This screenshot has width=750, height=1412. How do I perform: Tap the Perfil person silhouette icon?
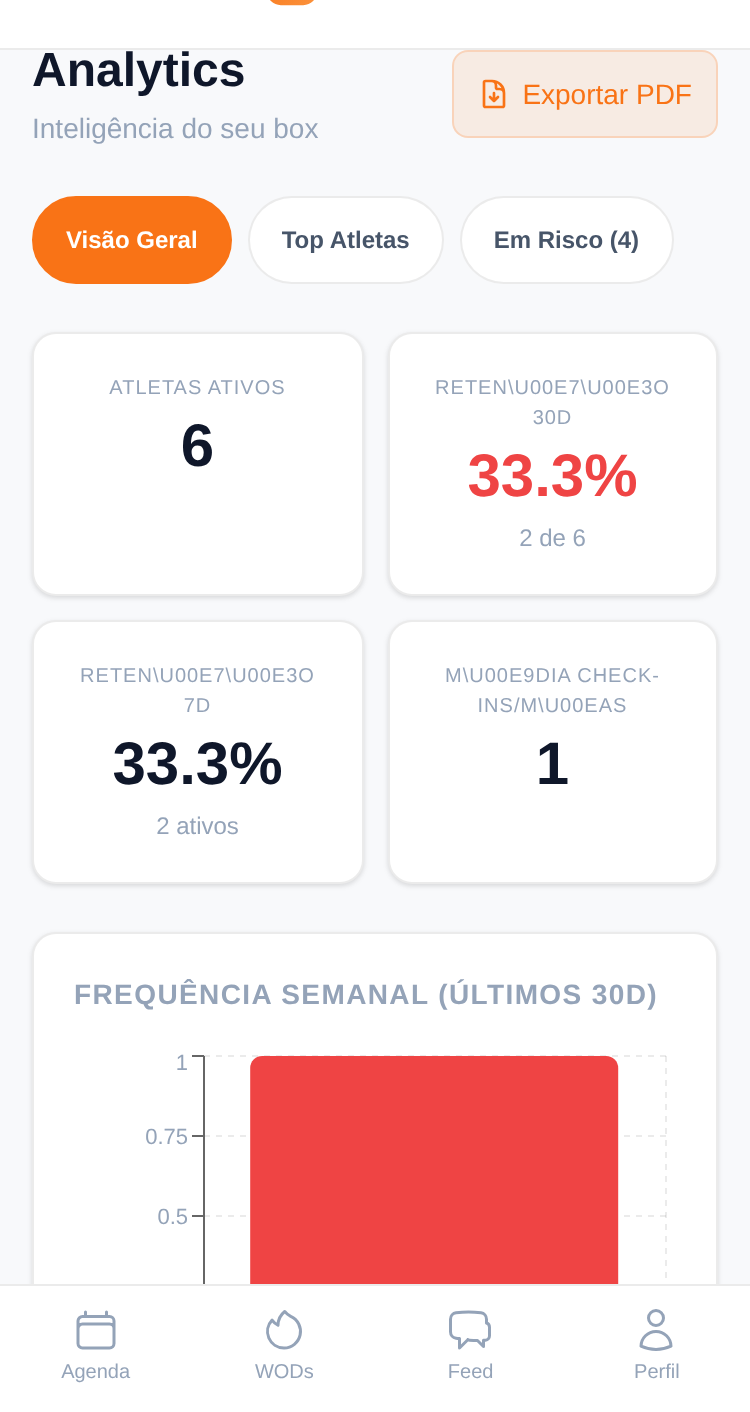point(656,1330)
